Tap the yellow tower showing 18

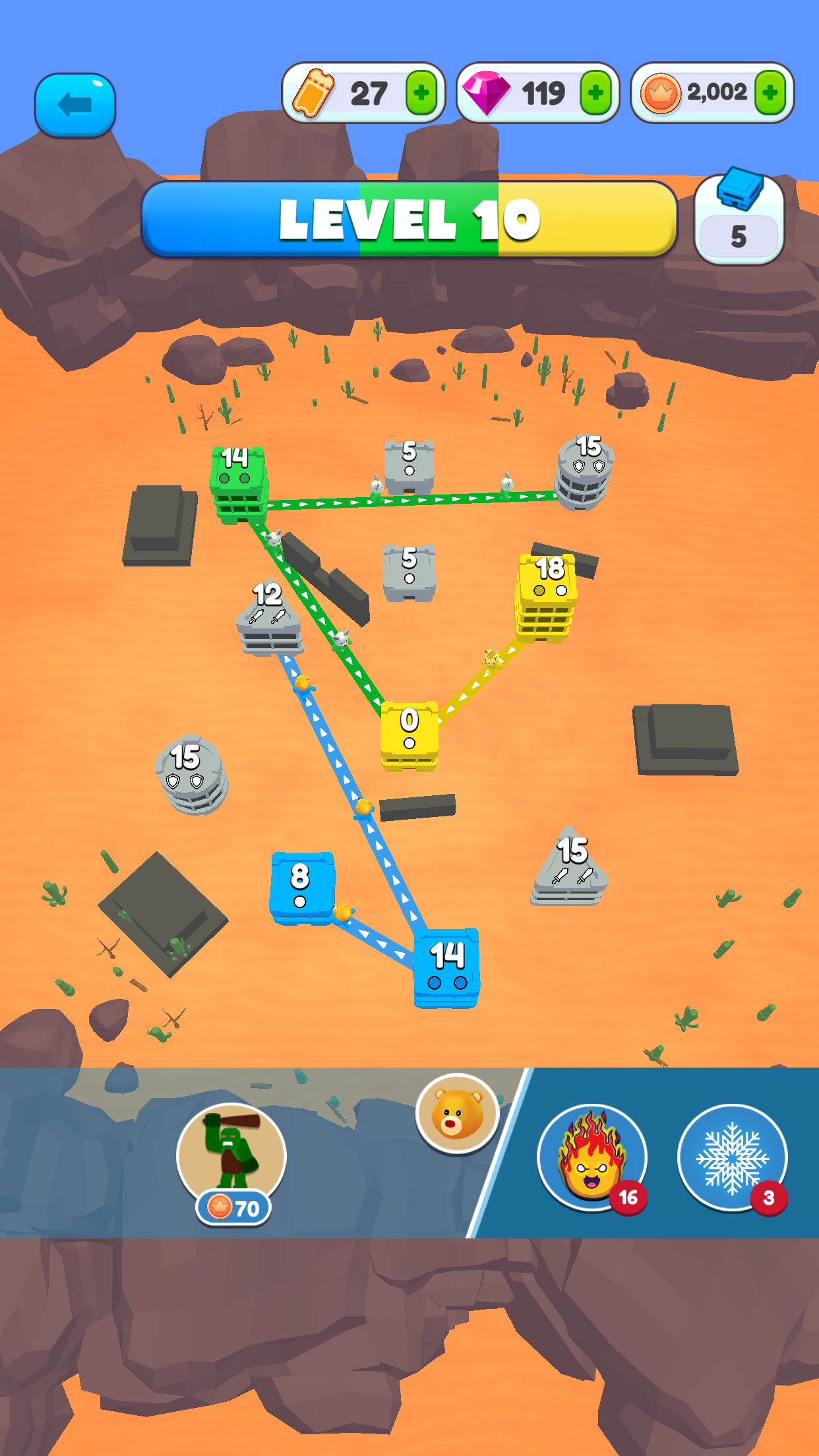[547, 596]
